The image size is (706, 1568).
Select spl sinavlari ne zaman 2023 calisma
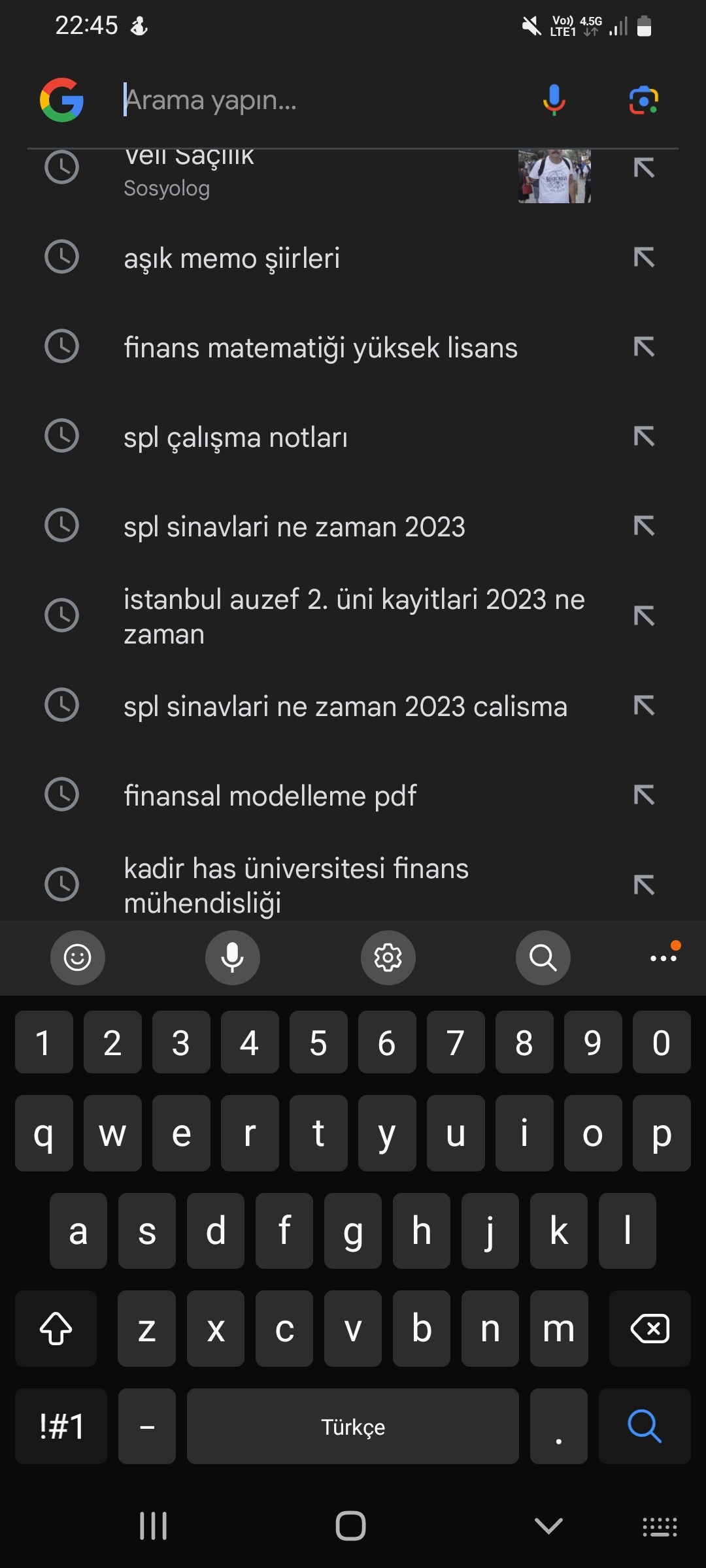click(x=345, y=706)
